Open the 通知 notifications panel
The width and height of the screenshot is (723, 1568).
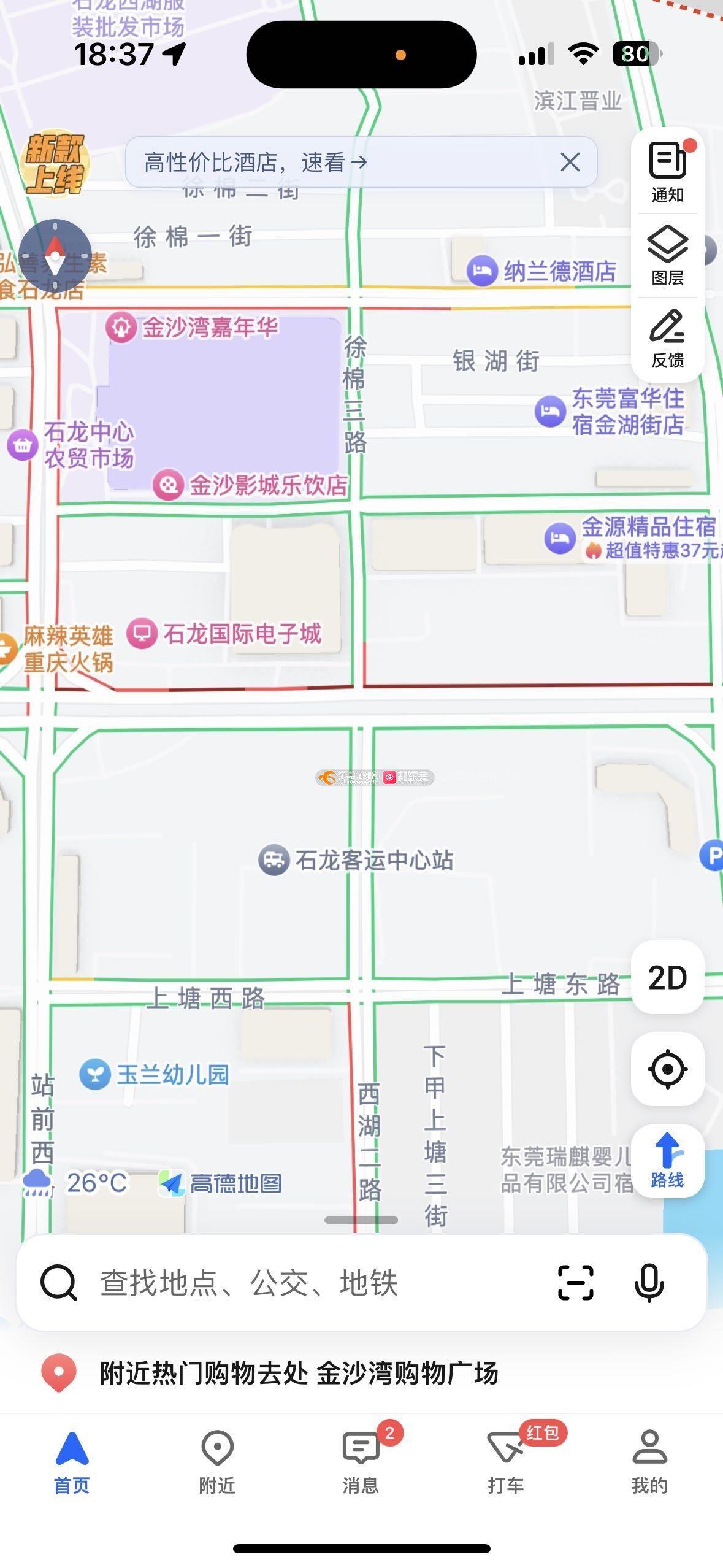(667, 172)
